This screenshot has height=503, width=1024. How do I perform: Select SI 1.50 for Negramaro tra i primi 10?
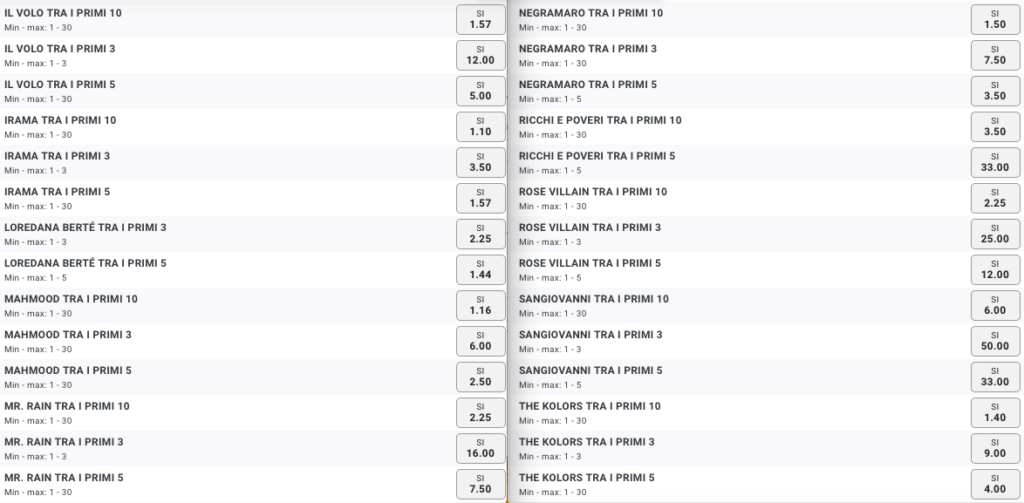tap(995, 19)
